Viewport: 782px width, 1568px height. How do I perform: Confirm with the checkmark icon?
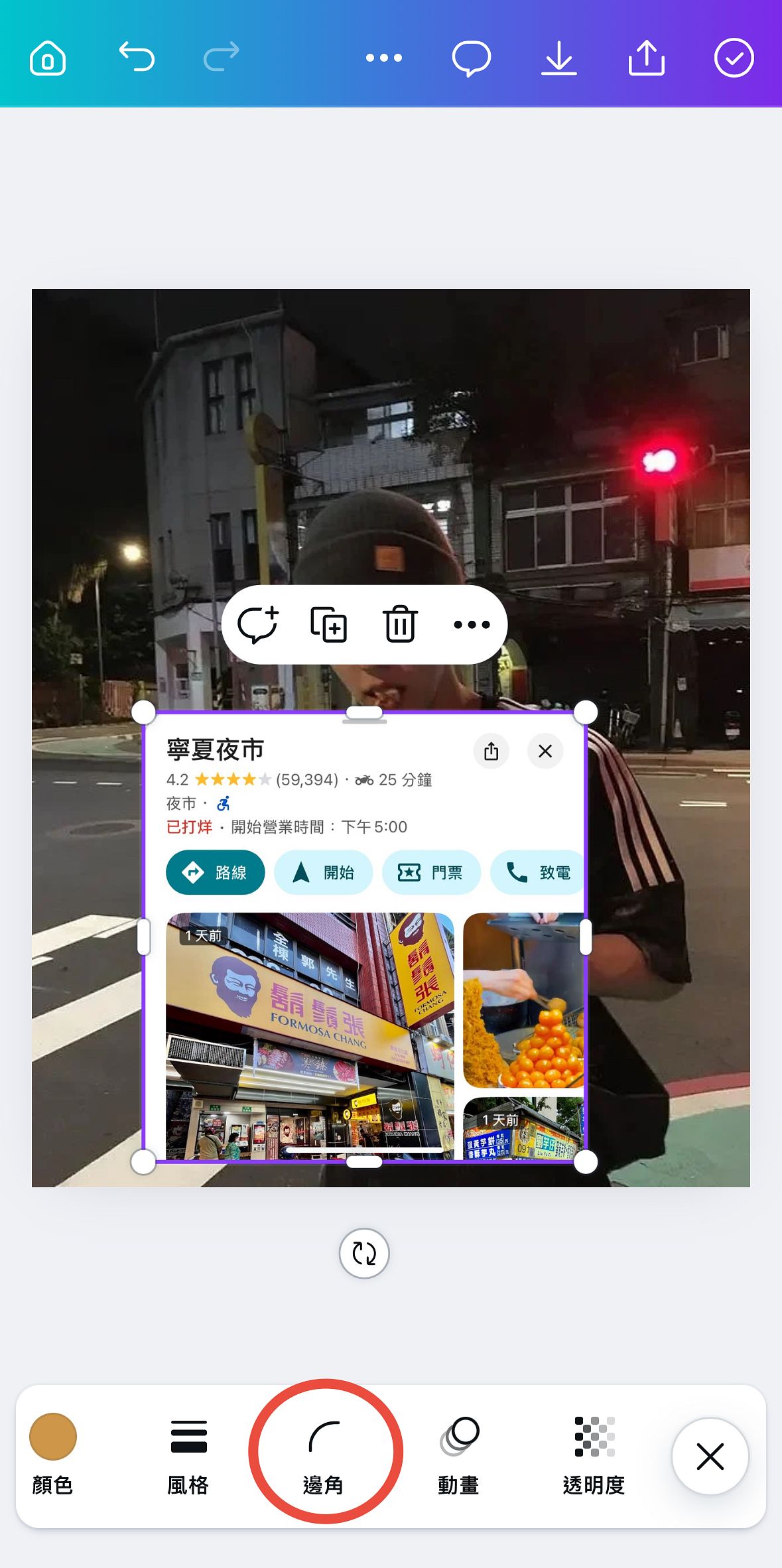(x=734, y=58)
